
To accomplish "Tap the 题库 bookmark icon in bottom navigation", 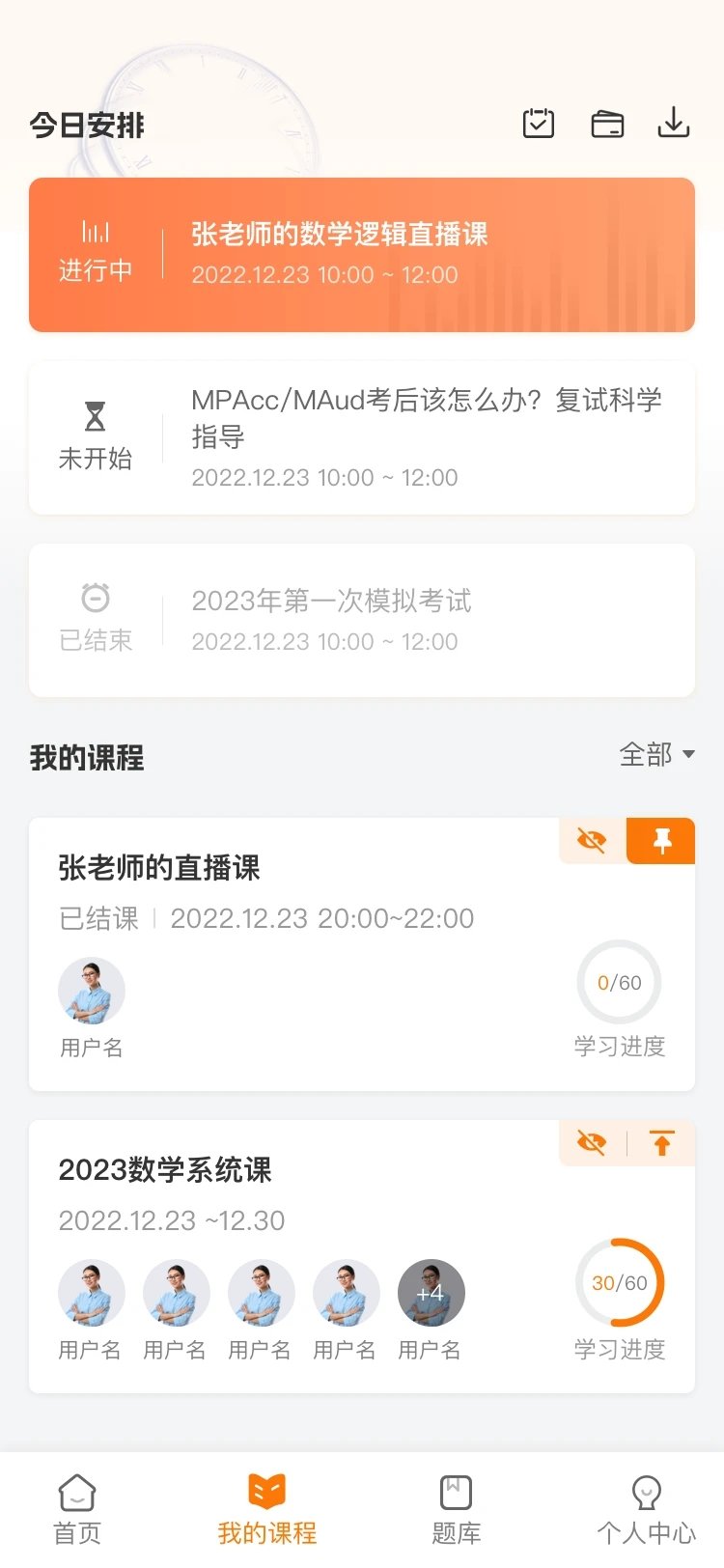I will (454, 1491).
